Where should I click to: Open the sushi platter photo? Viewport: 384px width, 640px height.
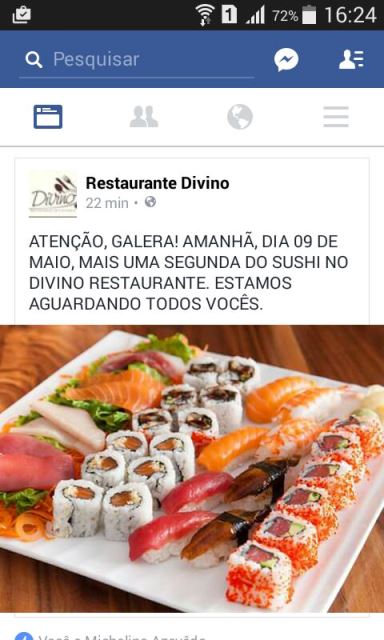(192, 469)
